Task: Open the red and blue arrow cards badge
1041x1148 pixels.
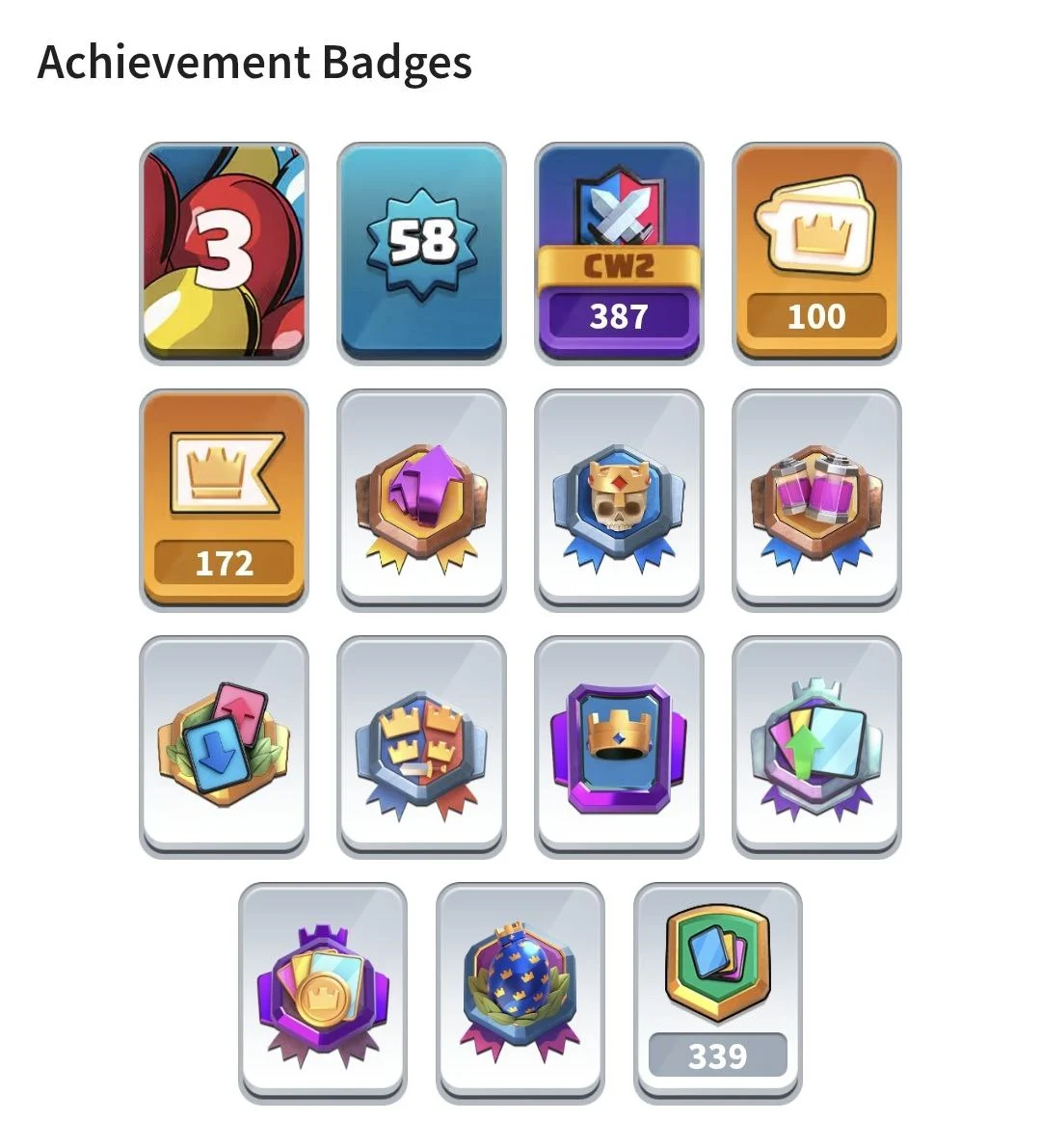Action: point(224,745)
